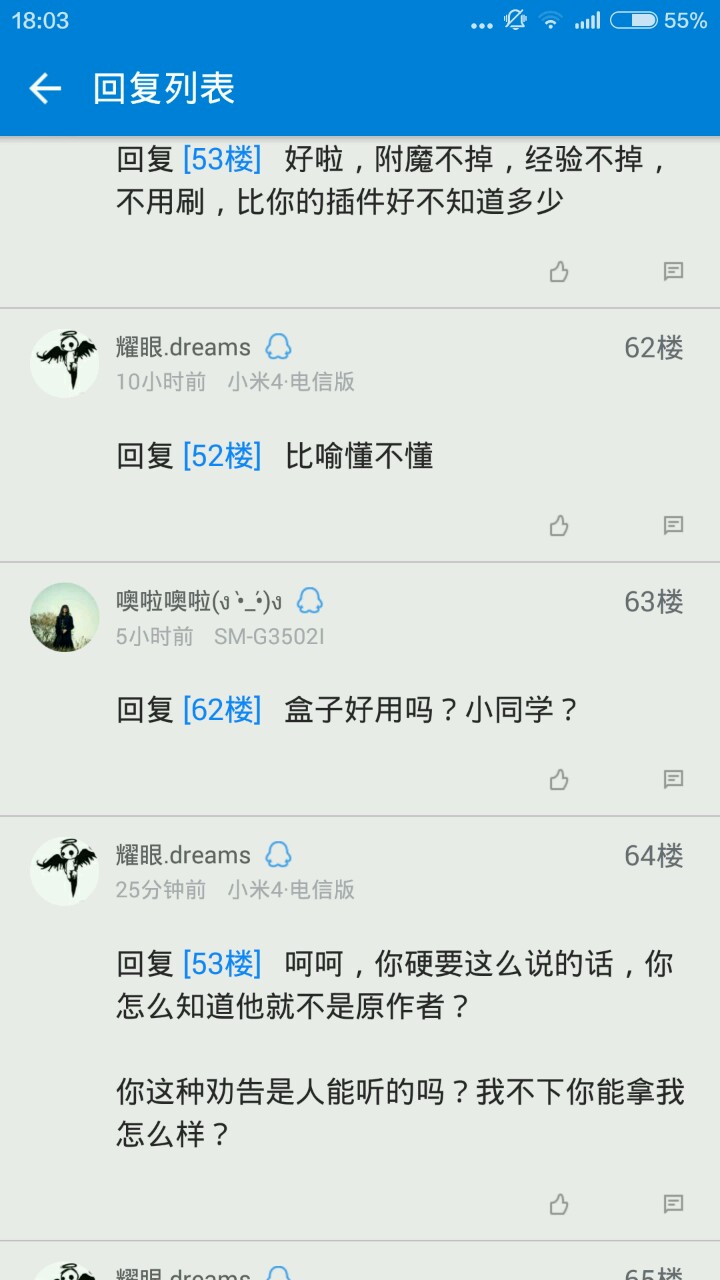Open 耀眼.dreams avatar at 62楼
This screenshot has width=720, height=1280.
tap(65, 363)
